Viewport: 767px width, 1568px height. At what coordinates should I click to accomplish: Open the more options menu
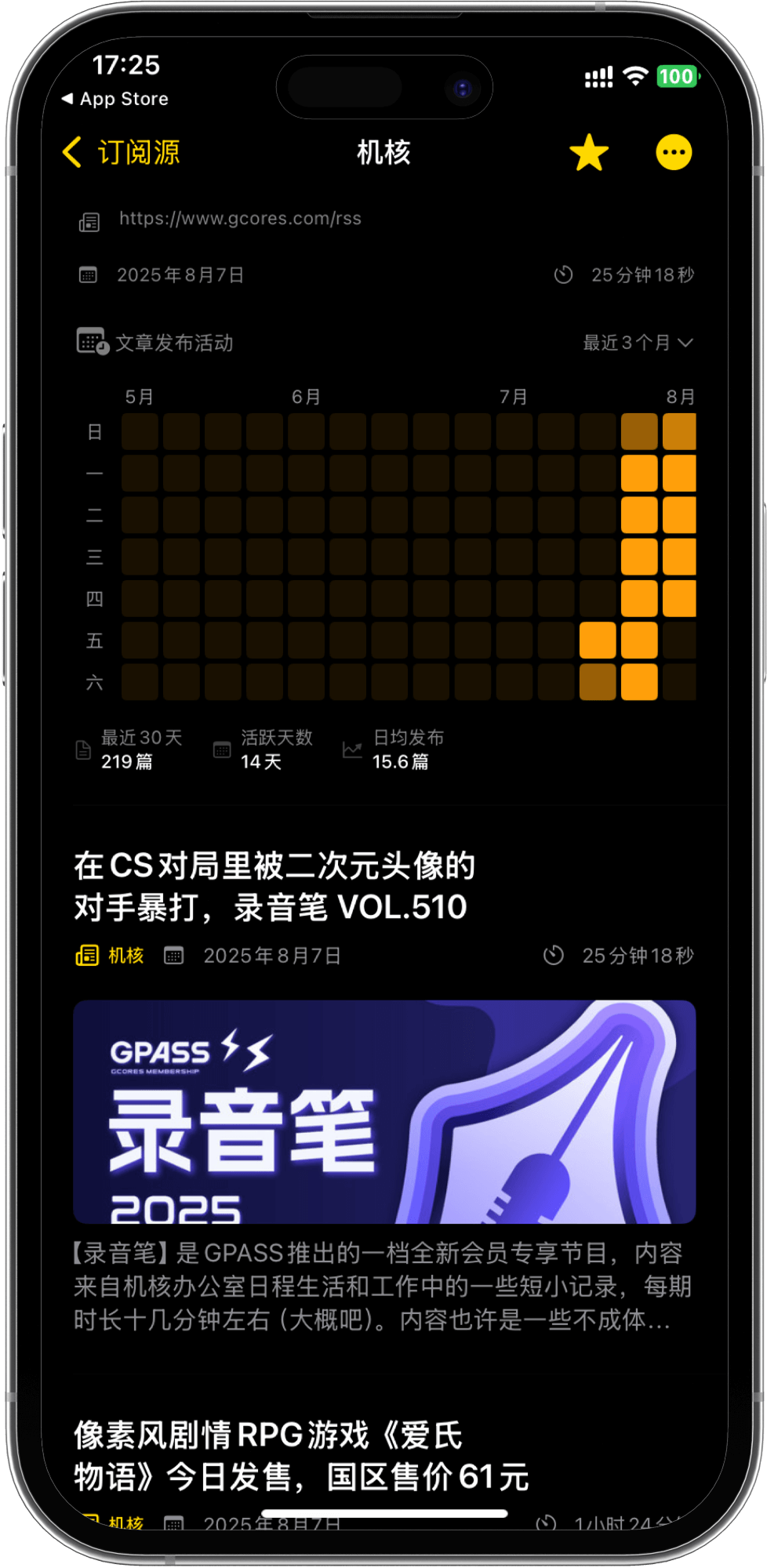coord(674,152)
